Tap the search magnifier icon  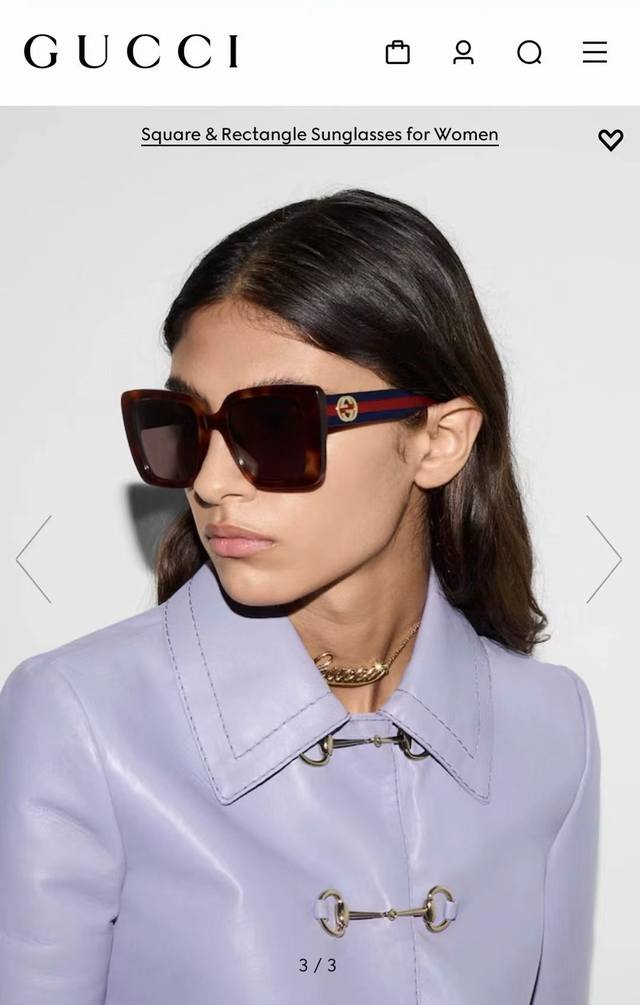click(x=529, y=52)
